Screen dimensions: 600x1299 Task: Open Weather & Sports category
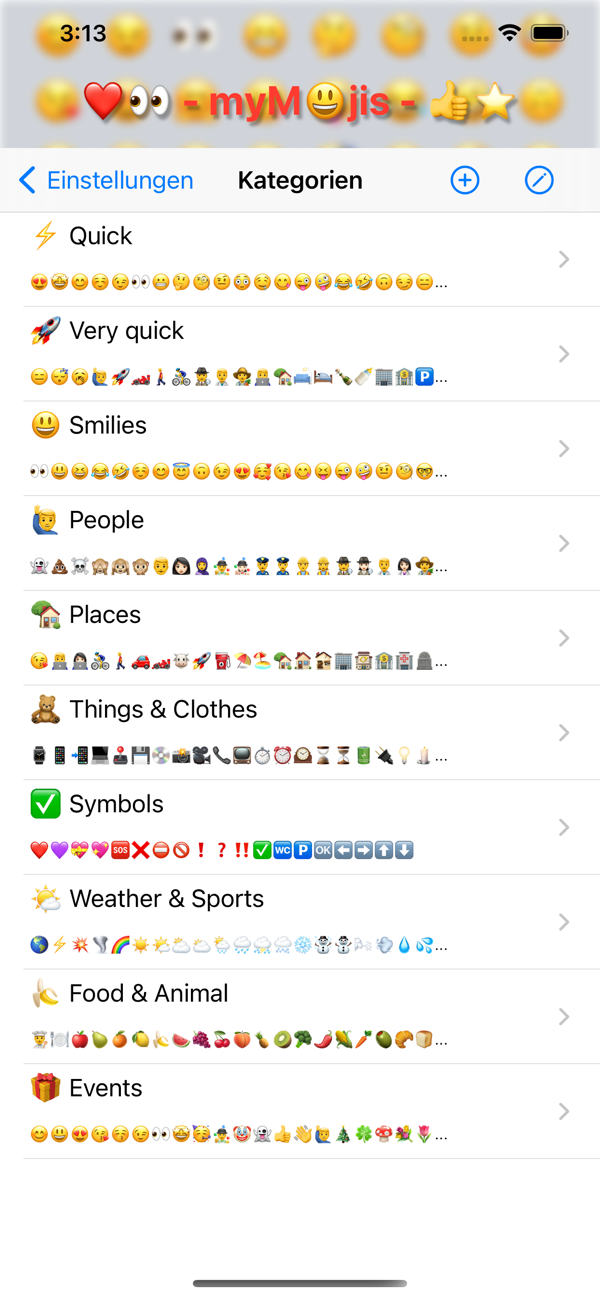click(300, 922)
